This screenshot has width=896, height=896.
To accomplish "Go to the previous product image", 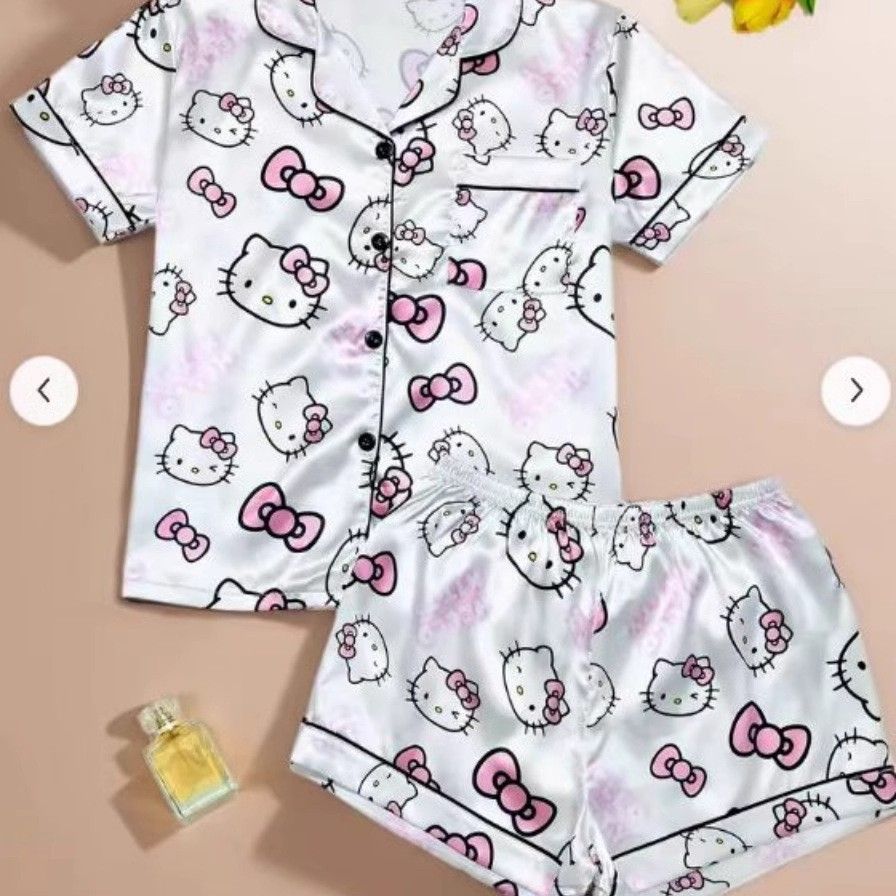I will [x=44, y=391].
